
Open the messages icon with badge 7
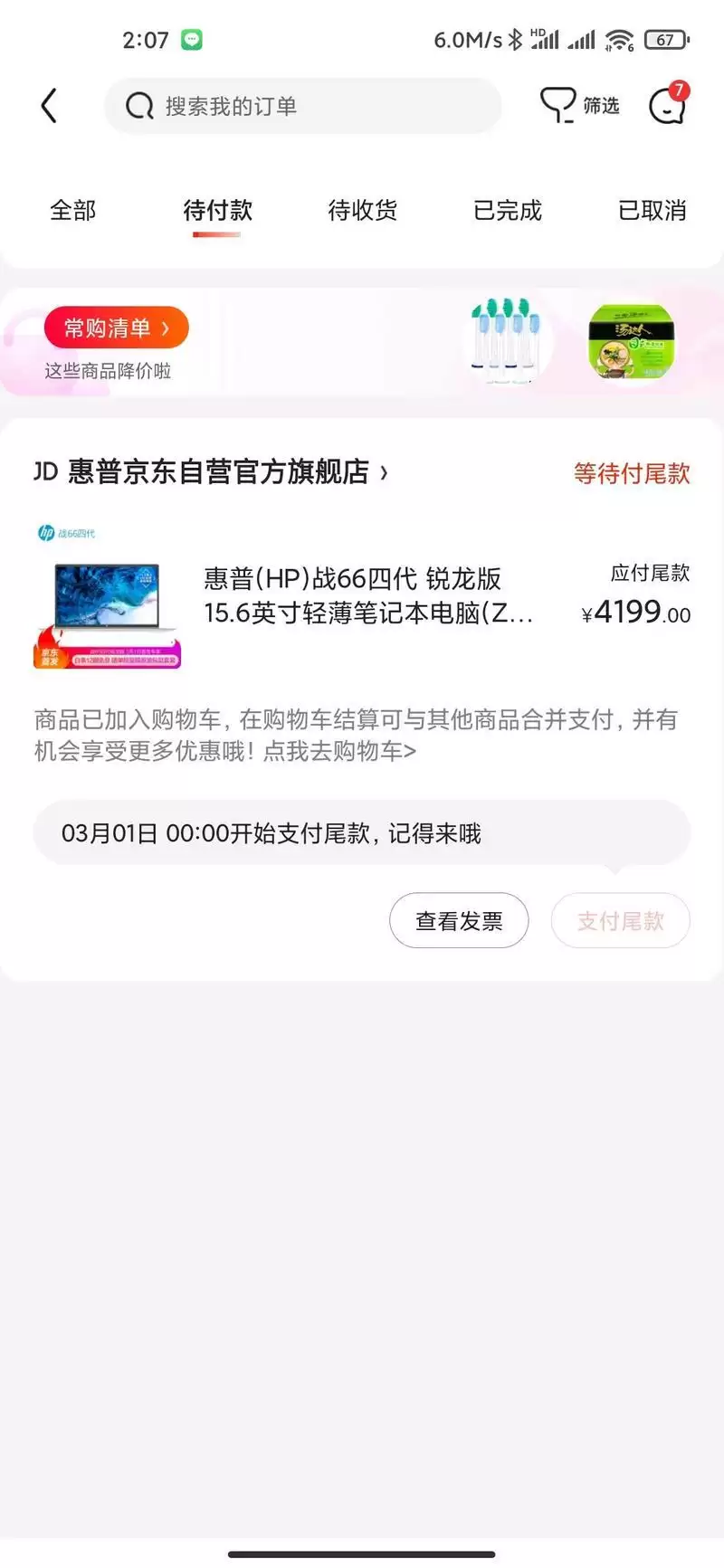[668, 106]
